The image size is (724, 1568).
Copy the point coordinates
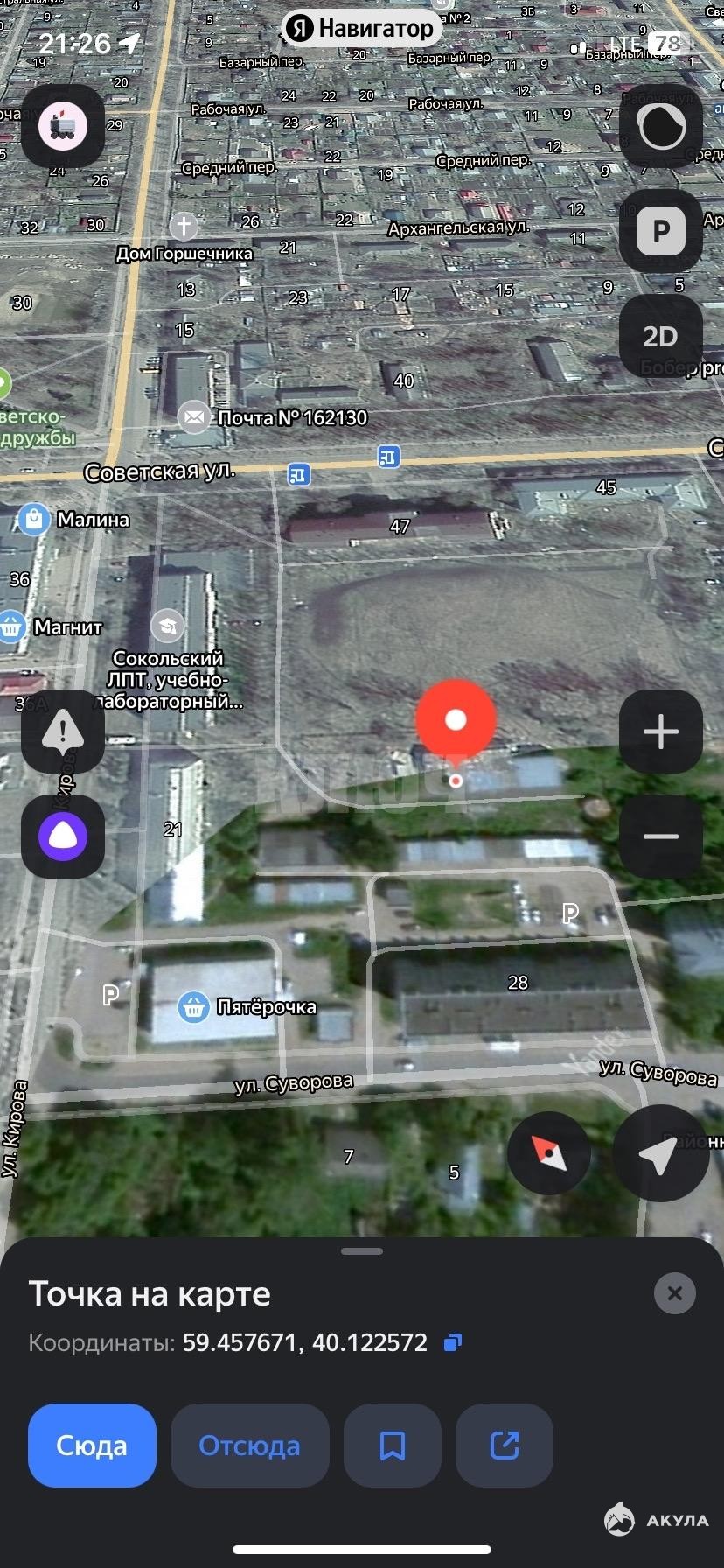pyautogui.click(x=452, y=1342)
